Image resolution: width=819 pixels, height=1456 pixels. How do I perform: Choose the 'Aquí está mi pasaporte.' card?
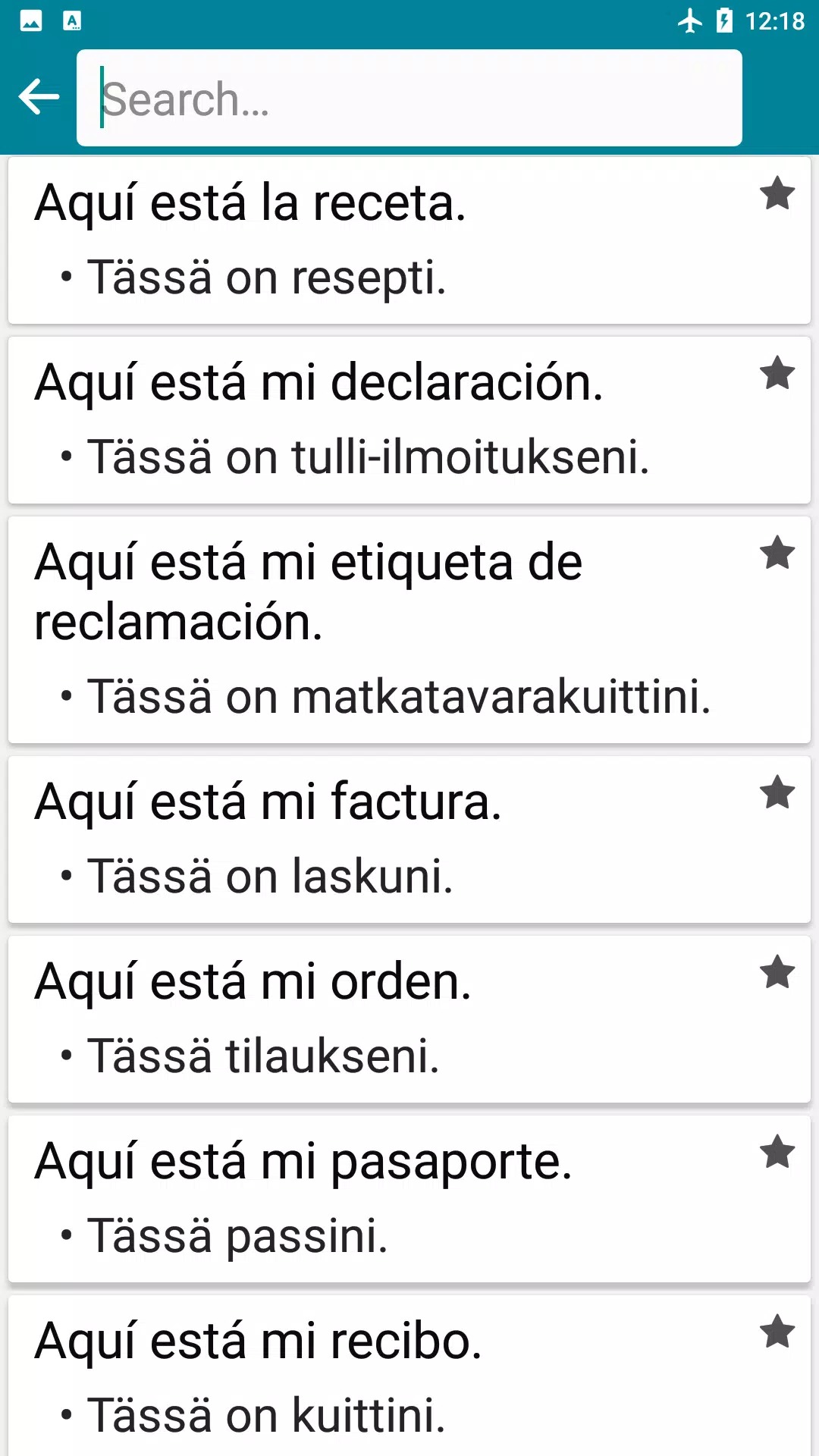coord(379,1199)
